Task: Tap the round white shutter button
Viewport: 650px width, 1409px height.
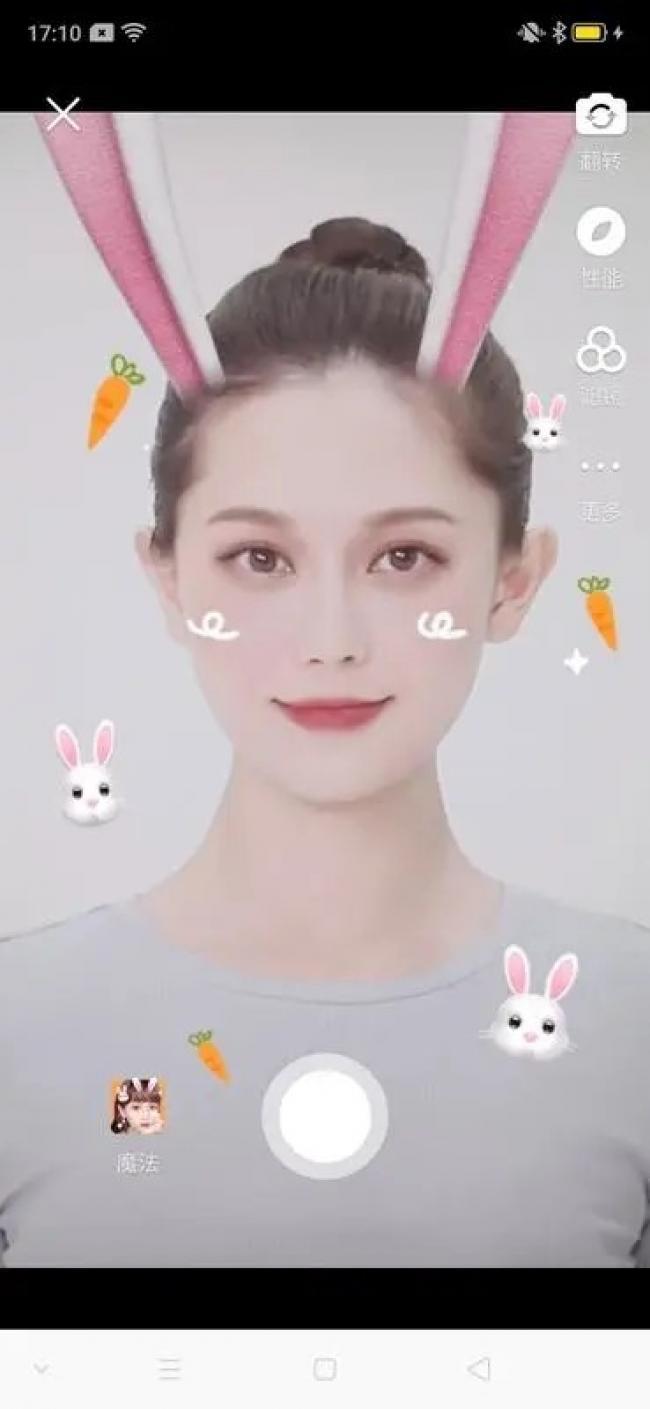Action: [x=325, y=1116]
